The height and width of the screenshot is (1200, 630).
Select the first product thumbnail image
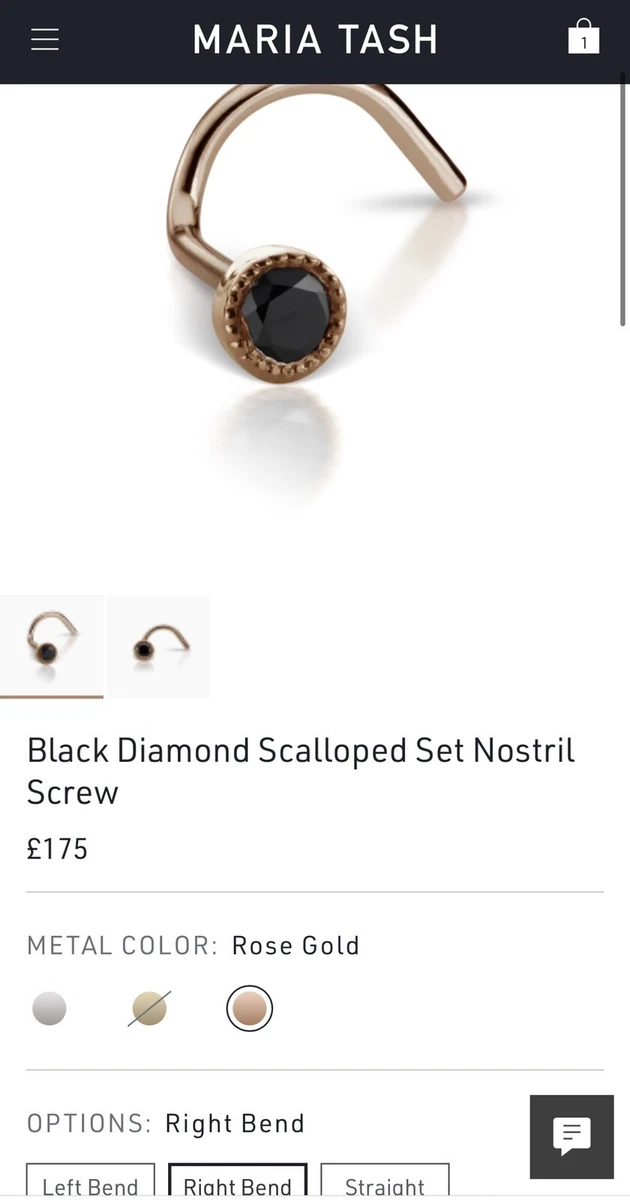point(52,647)
